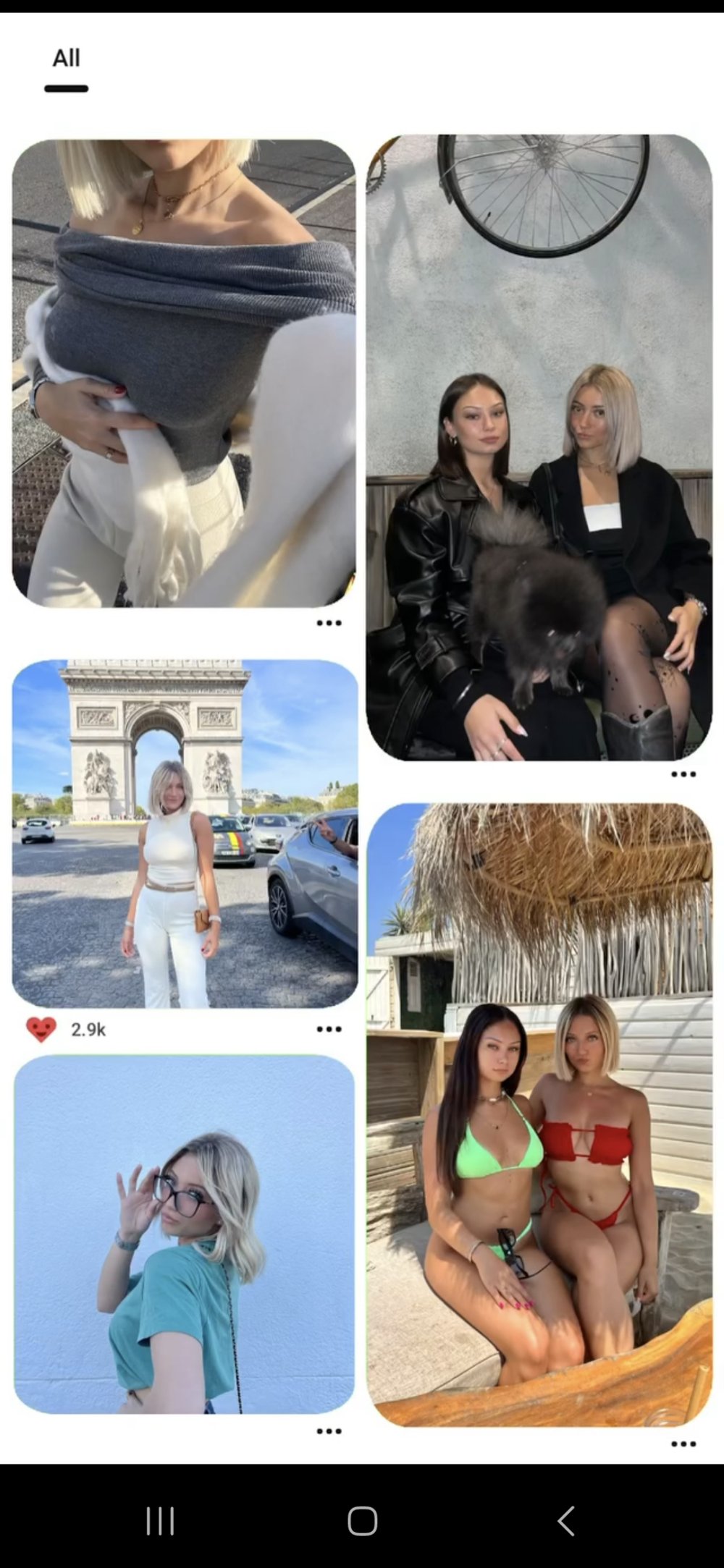
Task: Select the All tab
Action: click(x=66, y=59)
